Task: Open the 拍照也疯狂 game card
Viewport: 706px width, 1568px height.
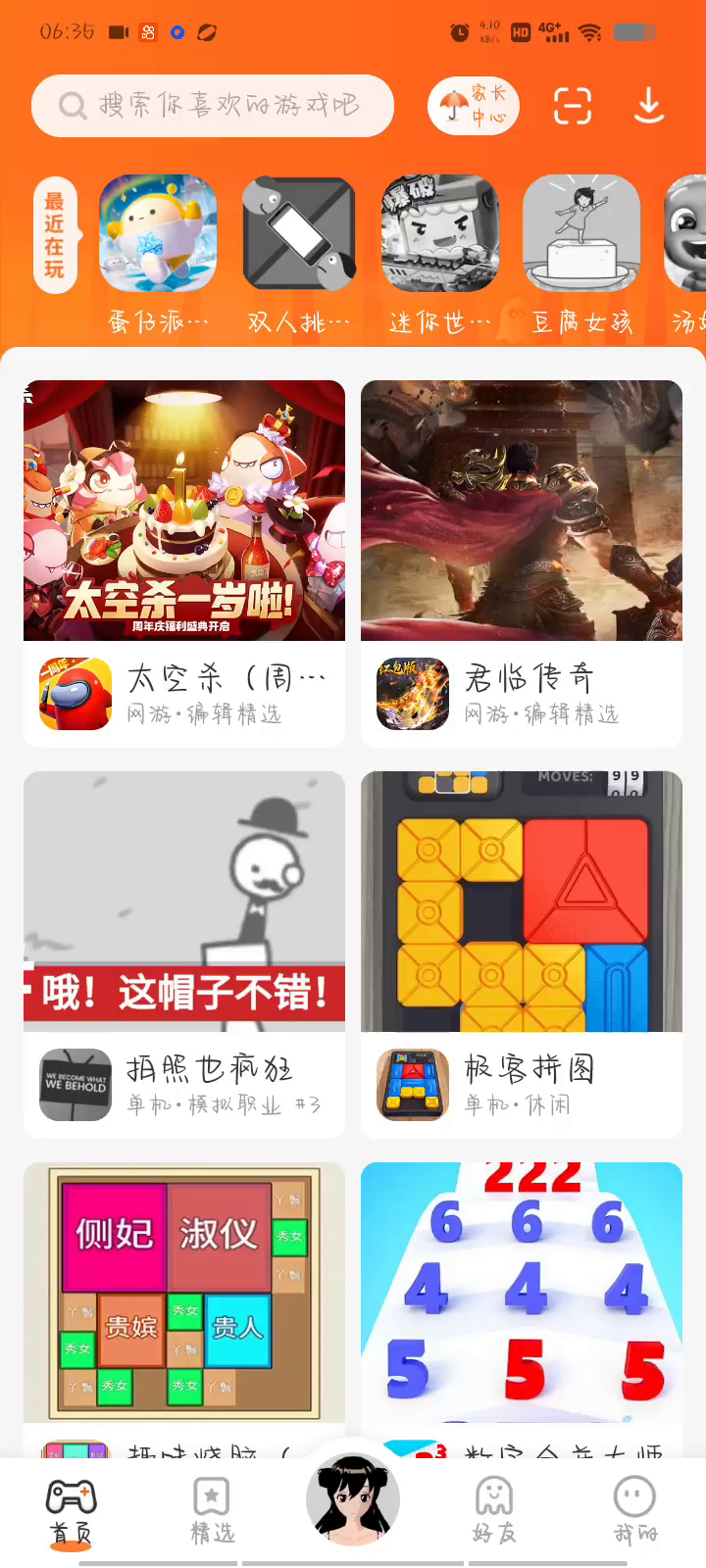Action: (x=184, y=955)
